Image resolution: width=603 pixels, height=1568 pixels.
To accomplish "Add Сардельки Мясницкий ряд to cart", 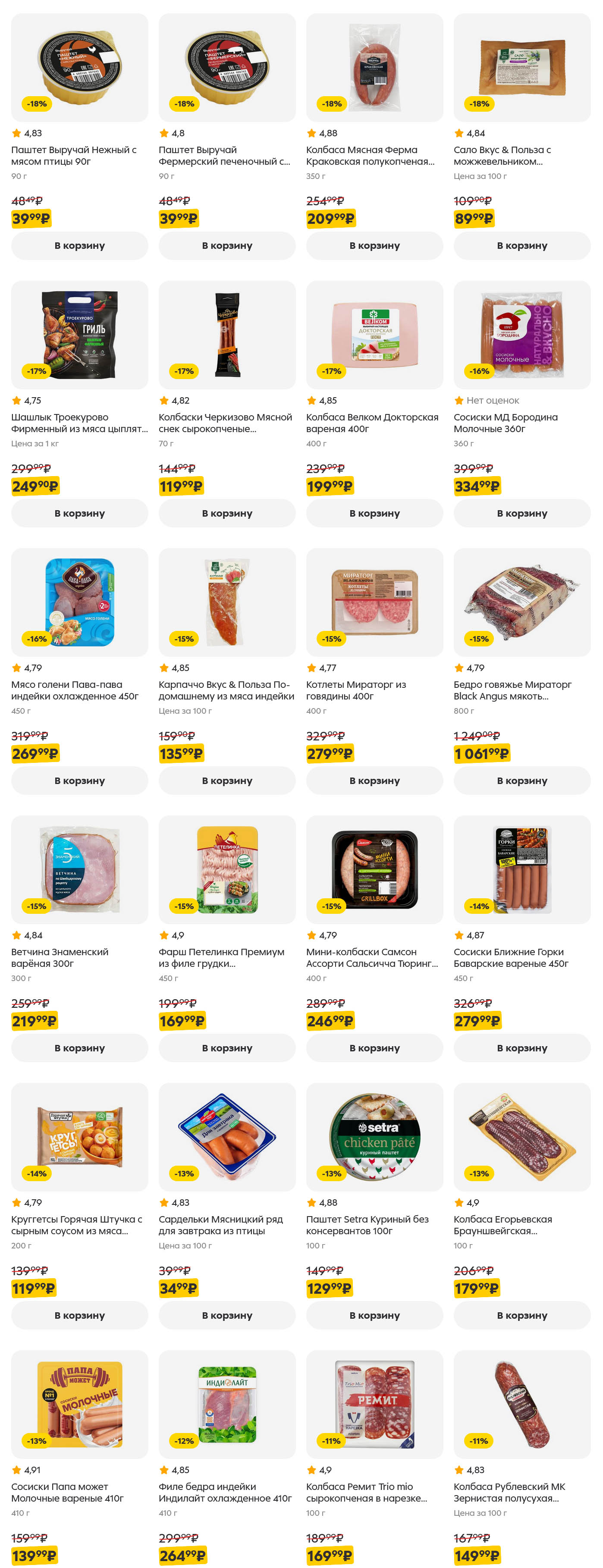I will (226, 1315).
